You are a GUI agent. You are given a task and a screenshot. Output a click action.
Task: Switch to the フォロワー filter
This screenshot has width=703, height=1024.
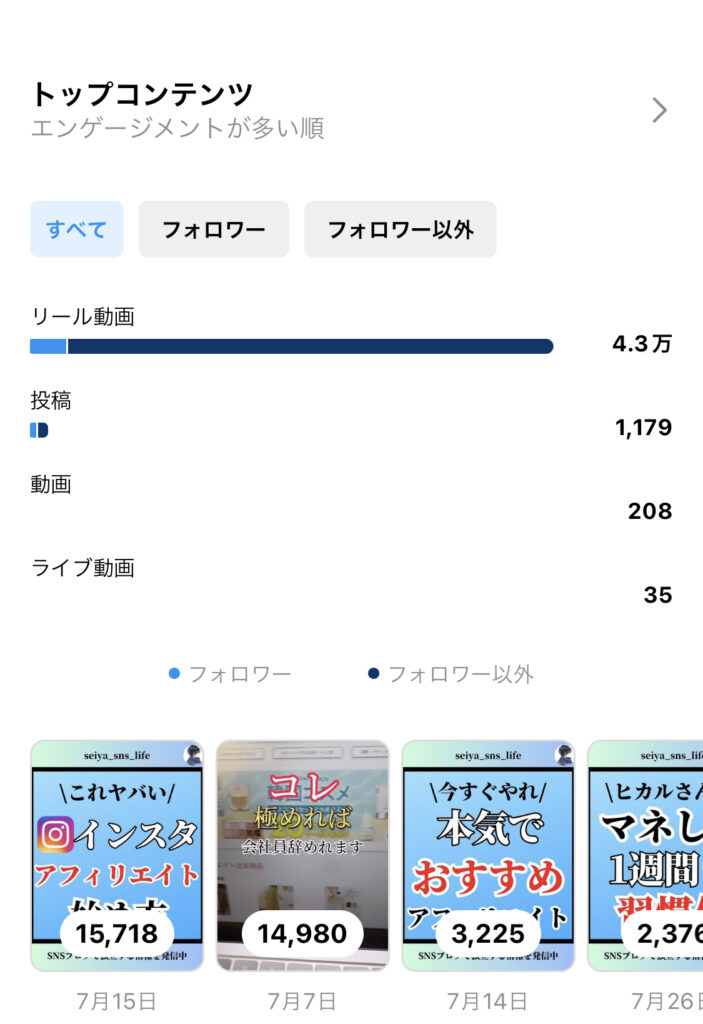[x=214, y=230]
